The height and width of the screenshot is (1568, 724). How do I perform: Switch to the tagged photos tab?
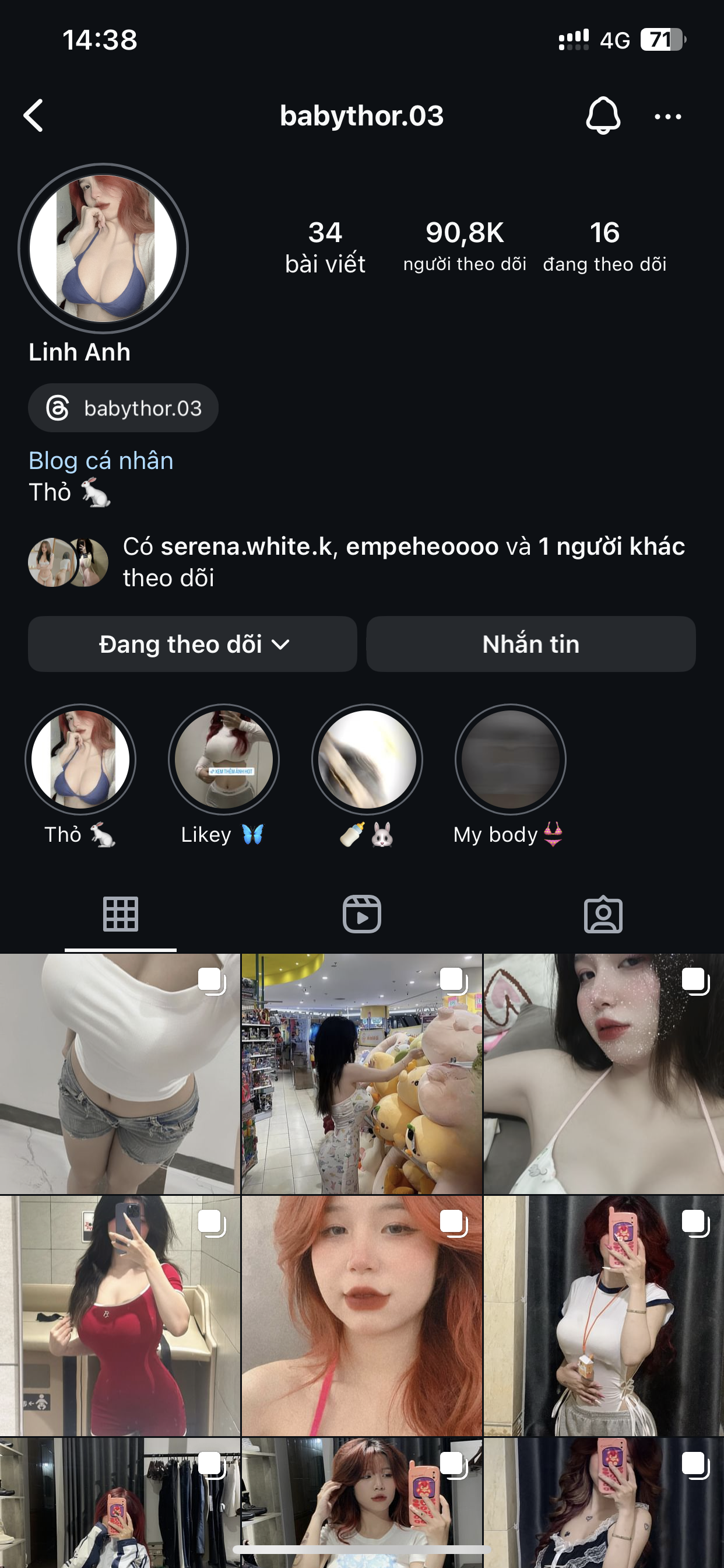pyautogui.click(x=603, y=914)
